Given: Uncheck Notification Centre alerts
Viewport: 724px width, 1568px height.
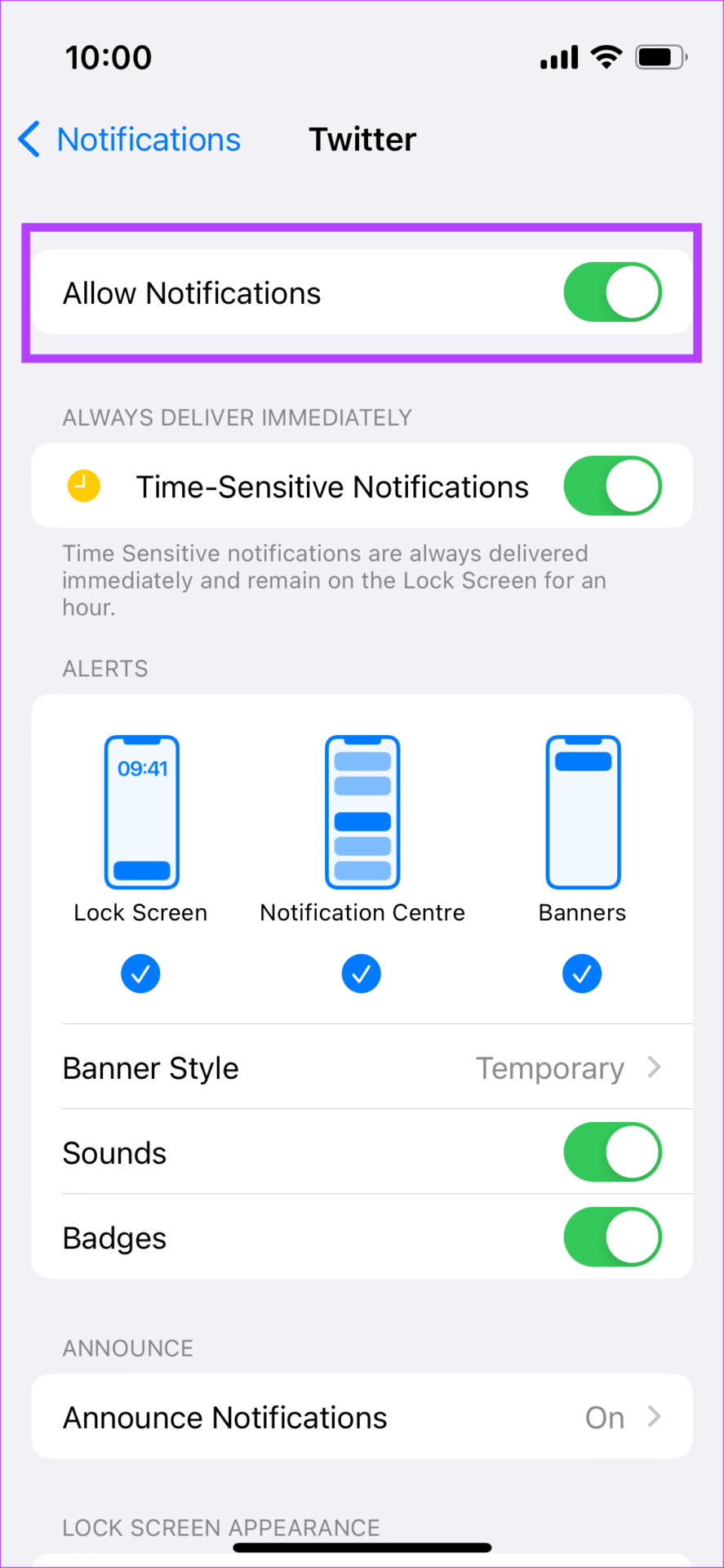Looking at the screenshot, I should (x=362, y=973).
